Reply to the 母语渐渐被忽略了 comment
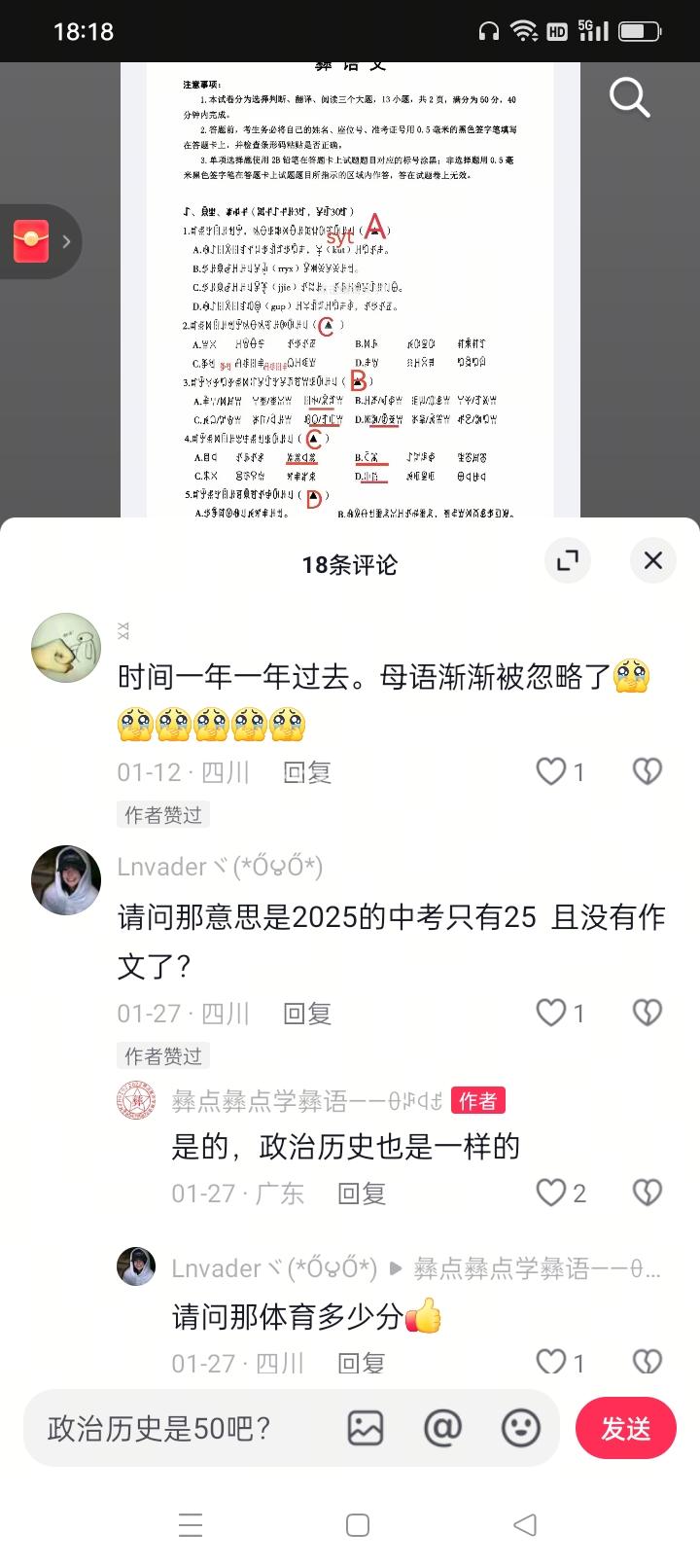 click(307, 772)
